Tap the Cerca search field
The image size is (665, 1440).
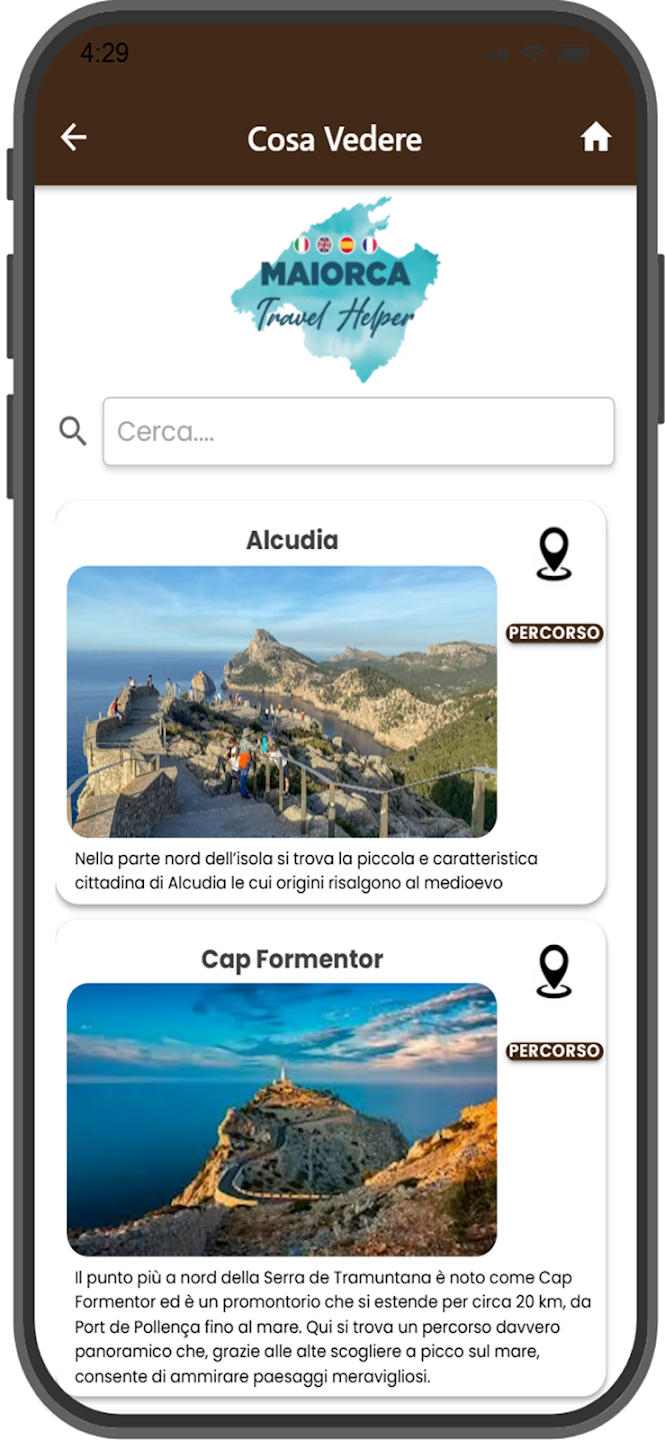[x=358, y=432]
